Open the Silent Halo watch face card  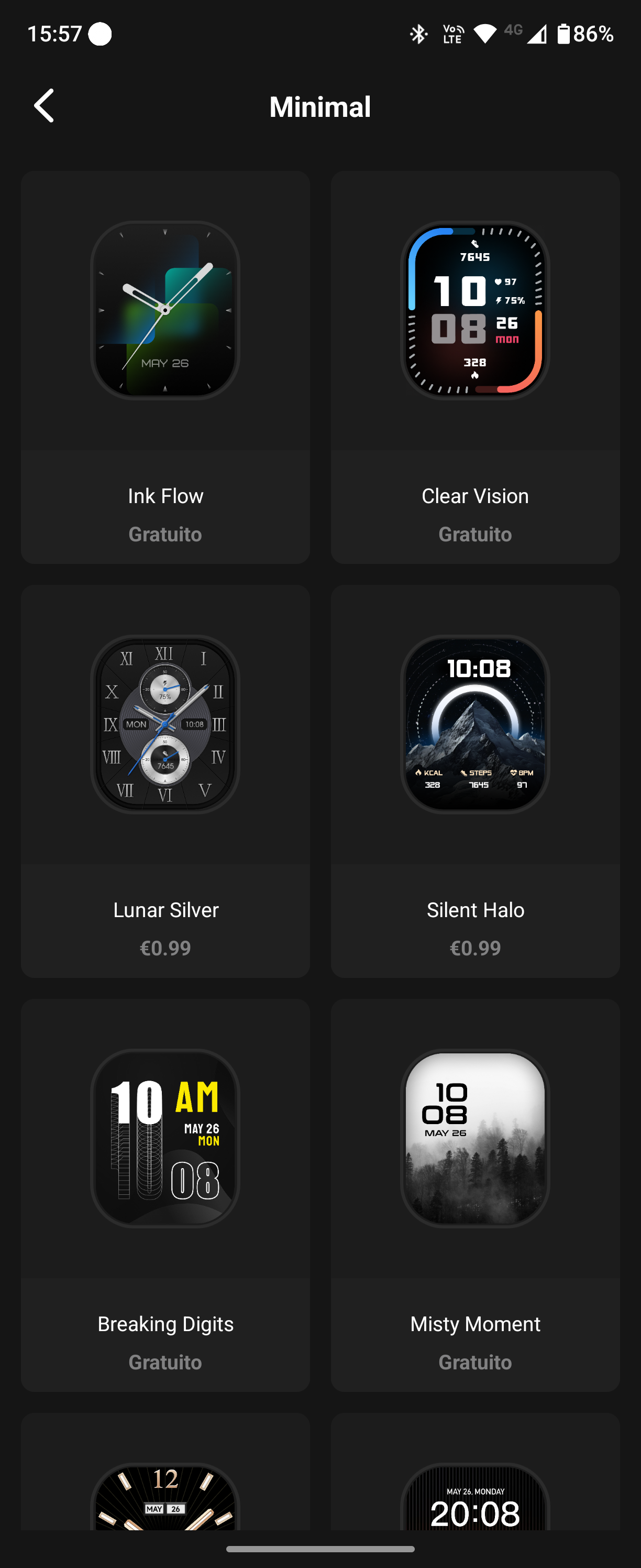pos(475,780)
